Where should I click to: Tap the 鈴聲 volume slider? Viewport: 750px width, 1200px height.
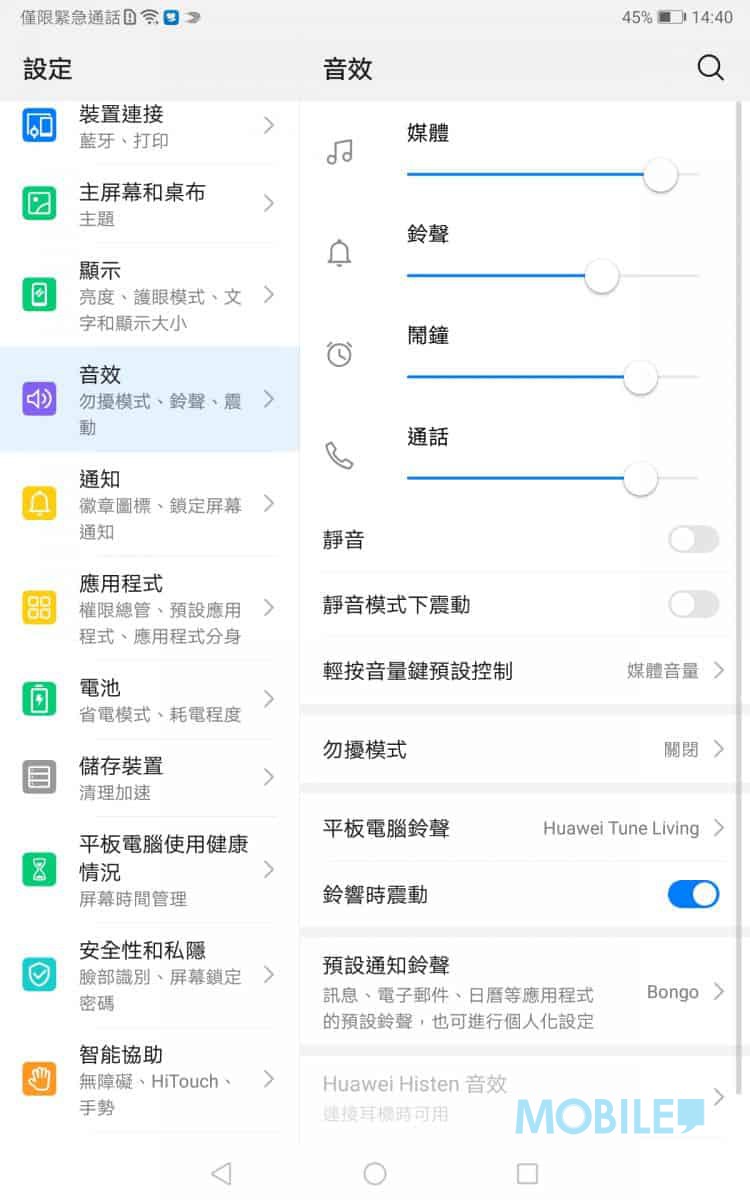[553, 276]
